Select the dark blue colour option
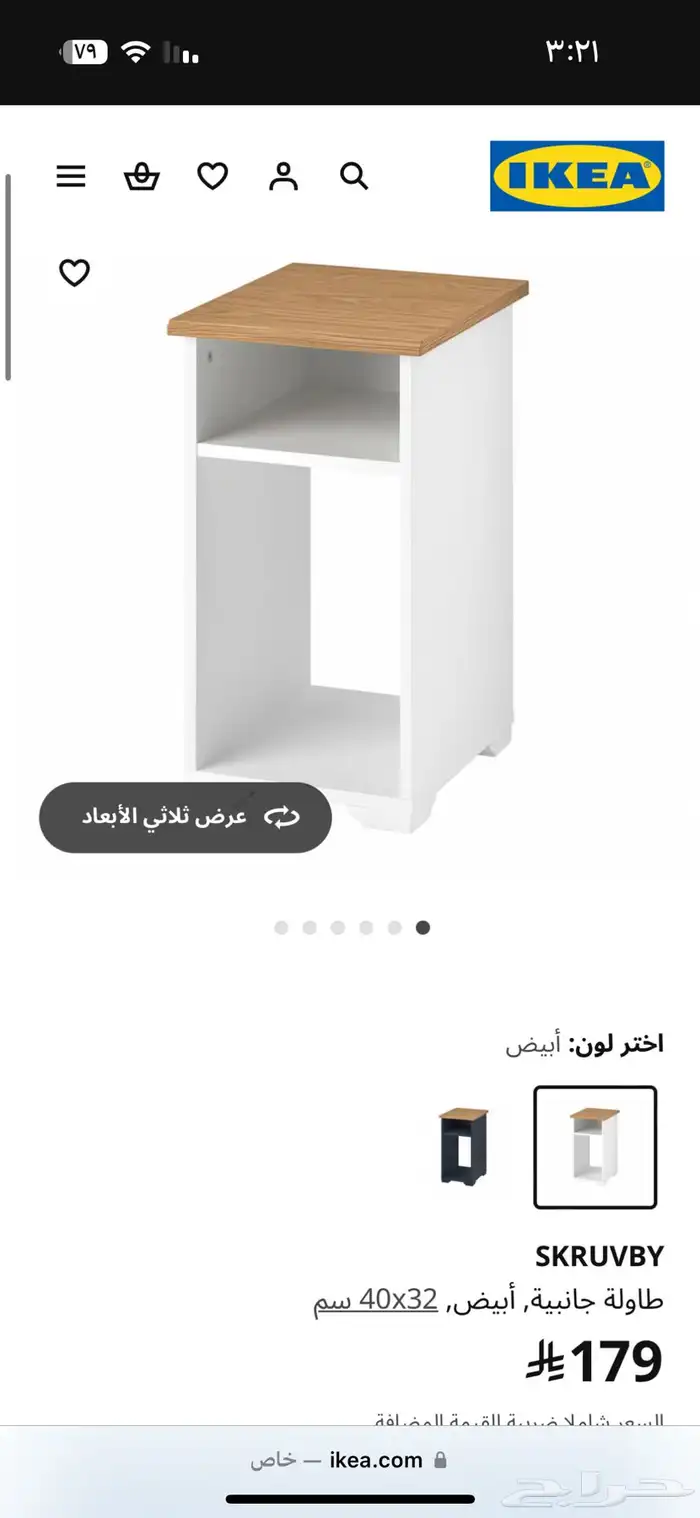Image resolution: width=700 pixels, height=1518 pixels. click(465, 1147)
